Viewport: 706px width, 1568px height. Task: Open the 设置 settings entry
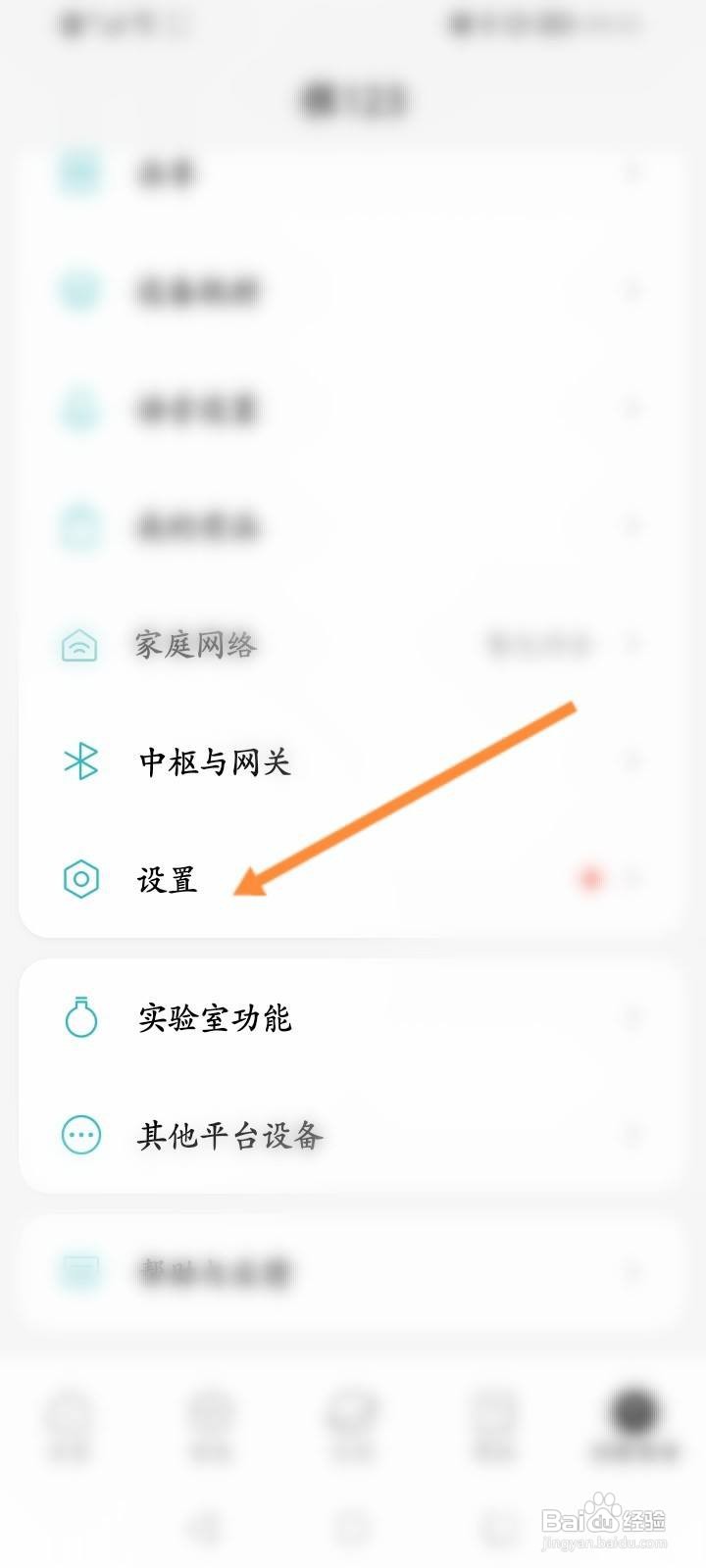(169, 879)
